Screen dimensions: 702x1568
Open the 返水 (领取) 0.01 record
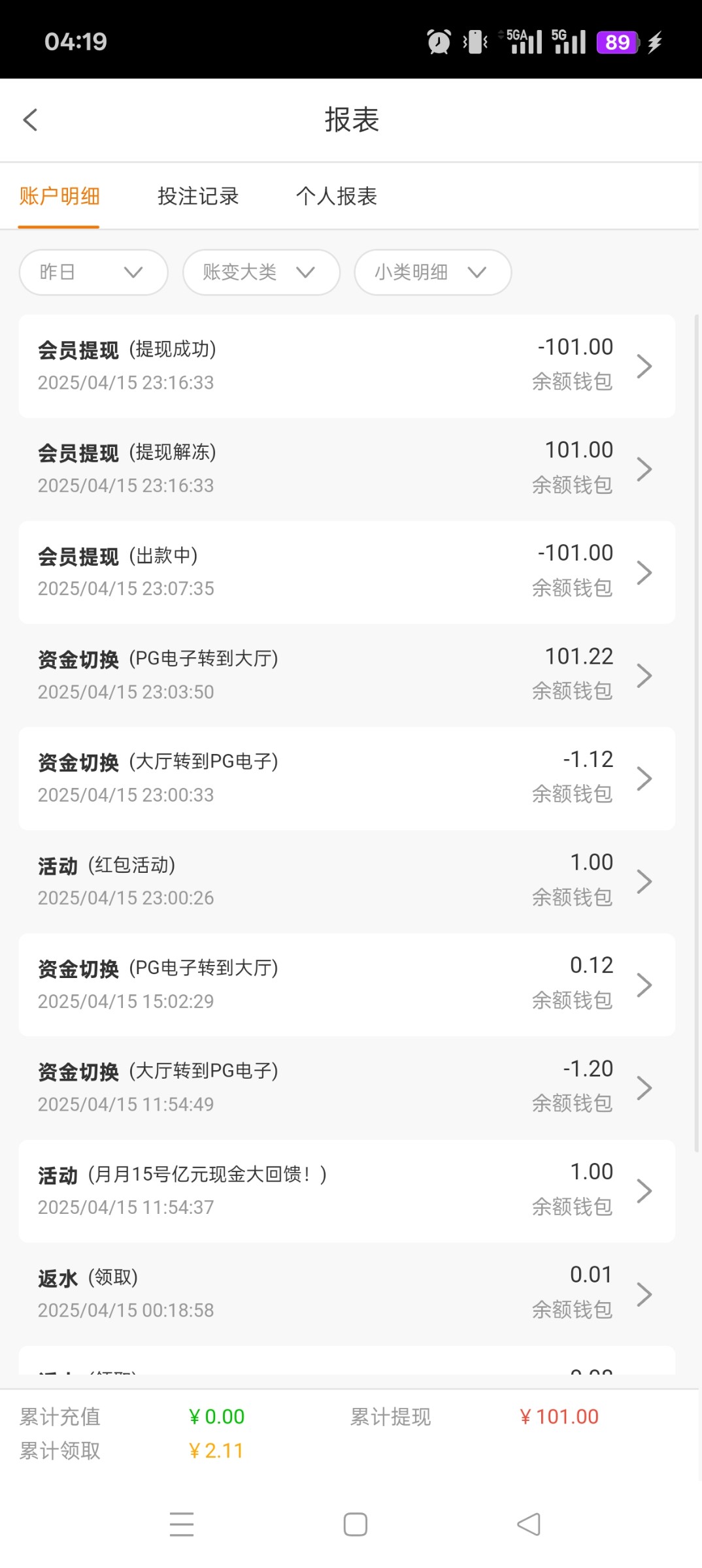(346, 1294)
